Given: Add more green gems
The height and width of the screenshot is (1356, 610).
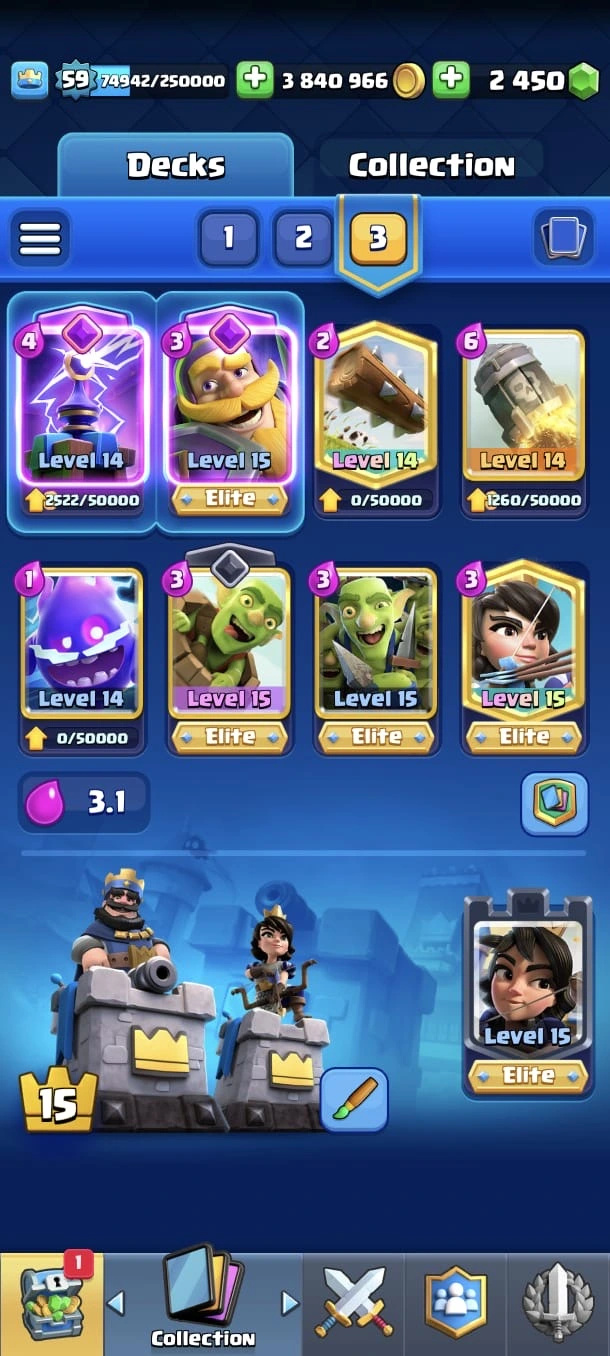Looking at the screenshot, I should tap(451, 80).
